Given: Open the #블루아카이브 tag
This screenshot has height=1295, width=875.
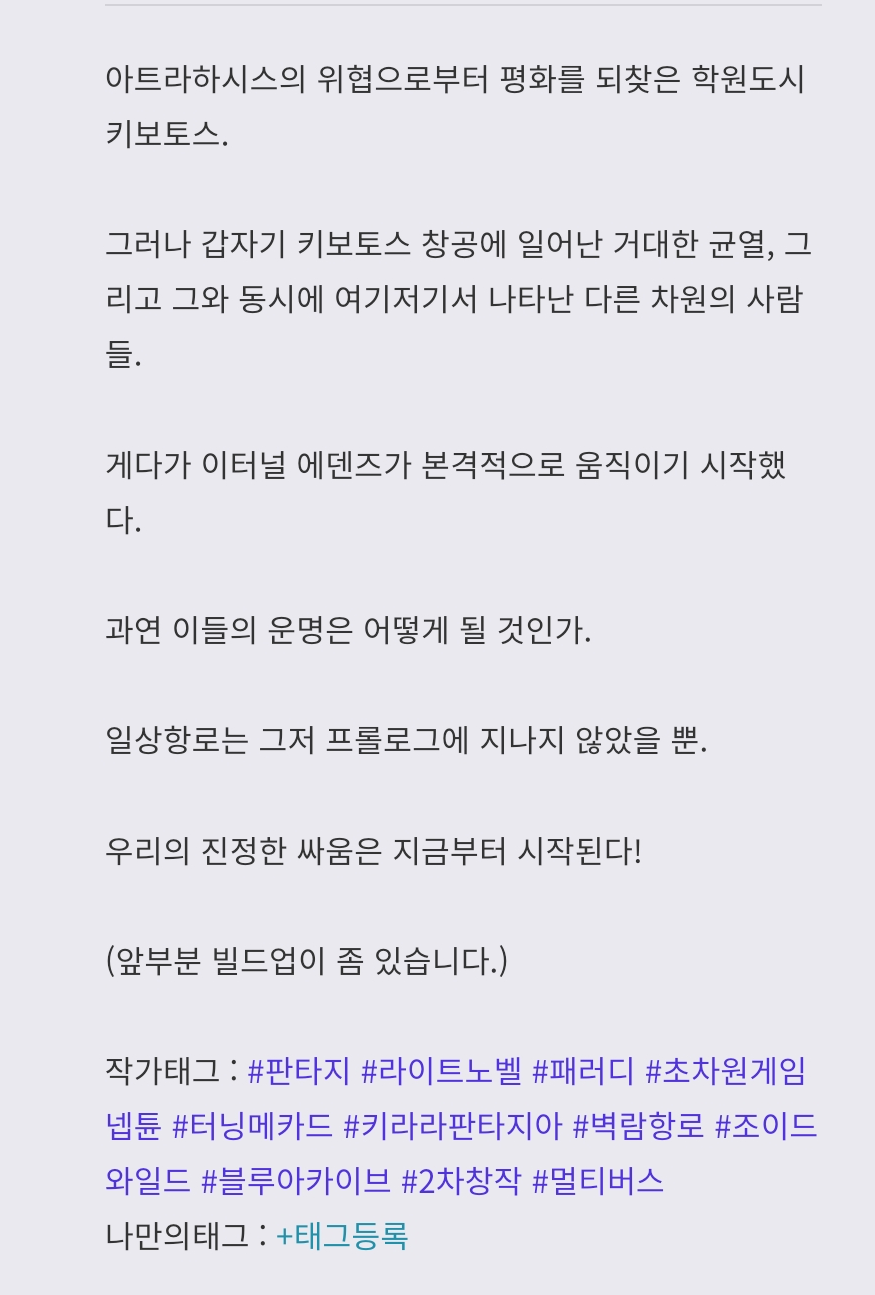Looking at the screenshot, I should pos(296,1181).
